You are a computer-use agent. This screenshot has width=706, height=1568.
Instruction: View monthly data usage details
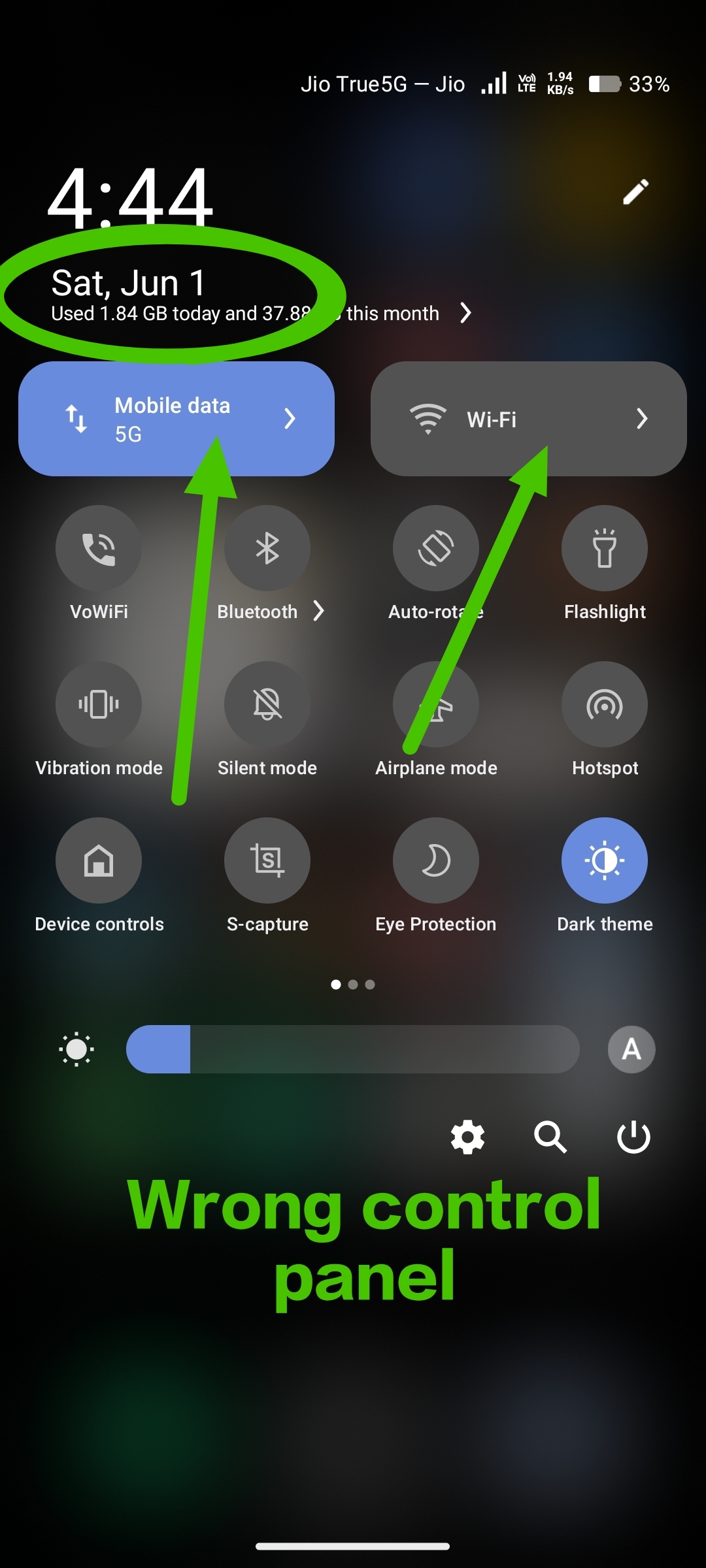point(466,313)
